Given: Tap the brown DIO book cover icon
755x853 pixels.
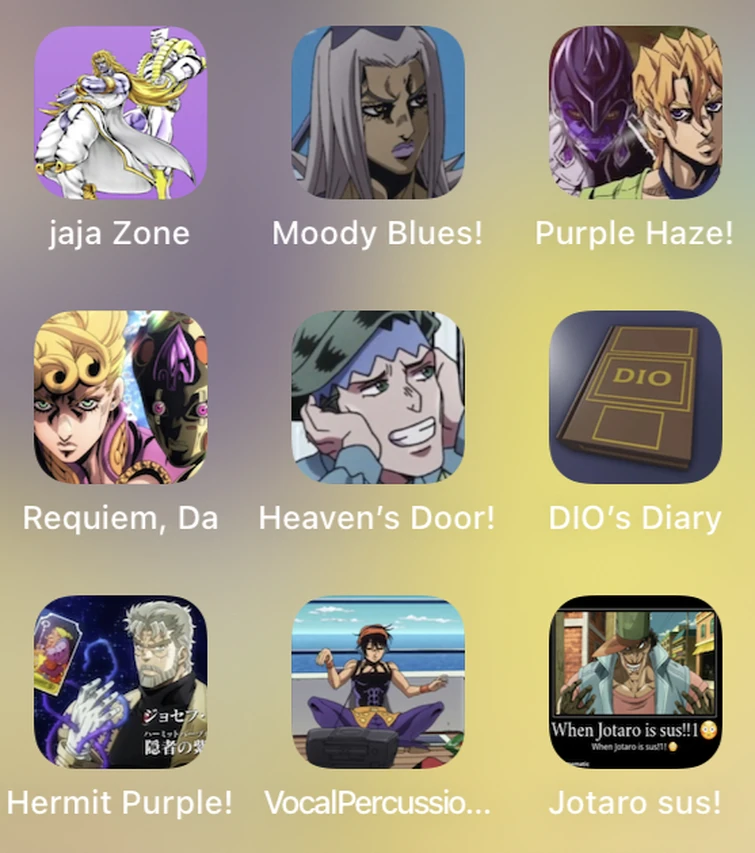Looking at the screenshot, I should [634, 398].
